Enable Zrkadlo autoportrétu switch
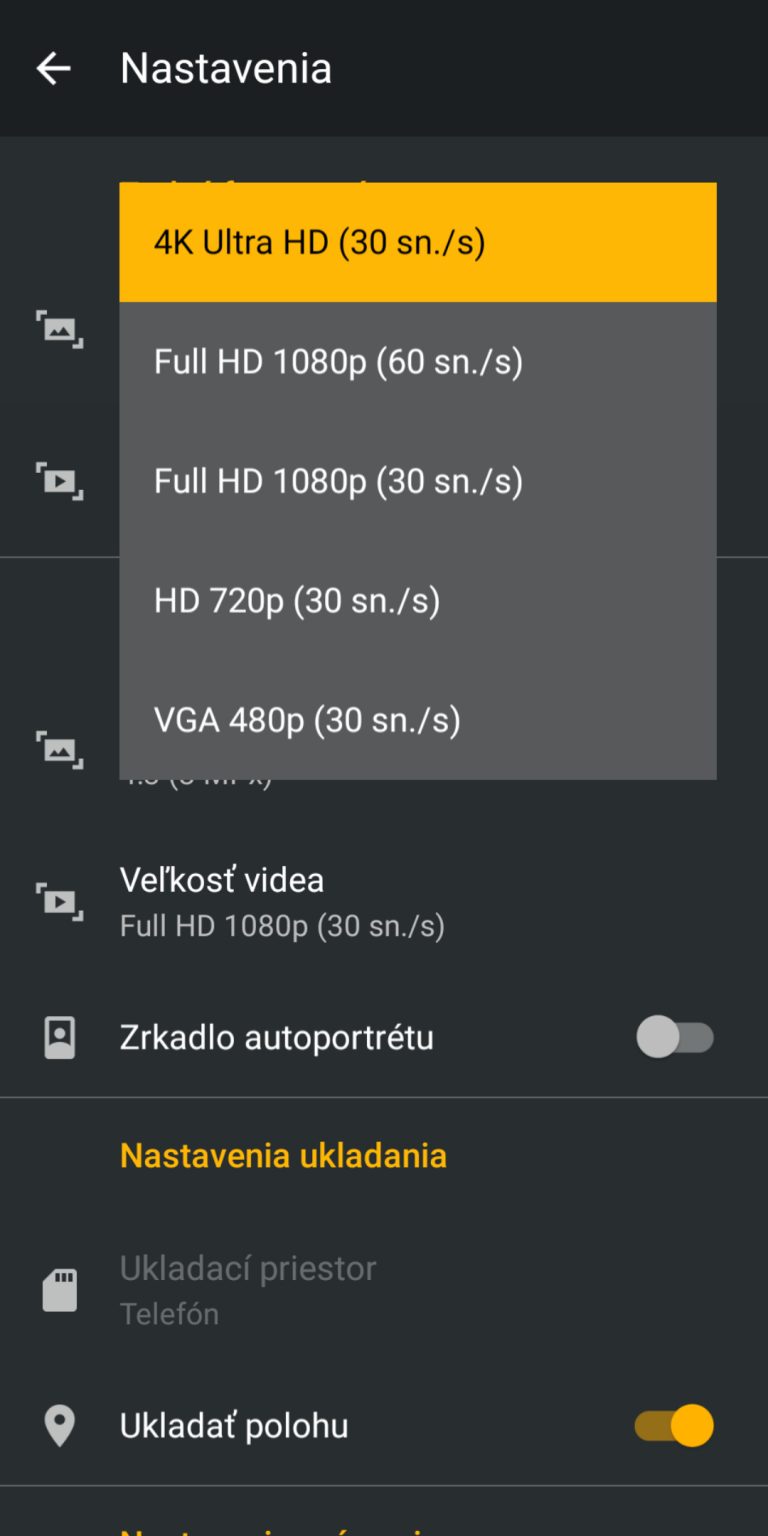The height and width of the screenshot is (1536, 768). point(675,1037)
